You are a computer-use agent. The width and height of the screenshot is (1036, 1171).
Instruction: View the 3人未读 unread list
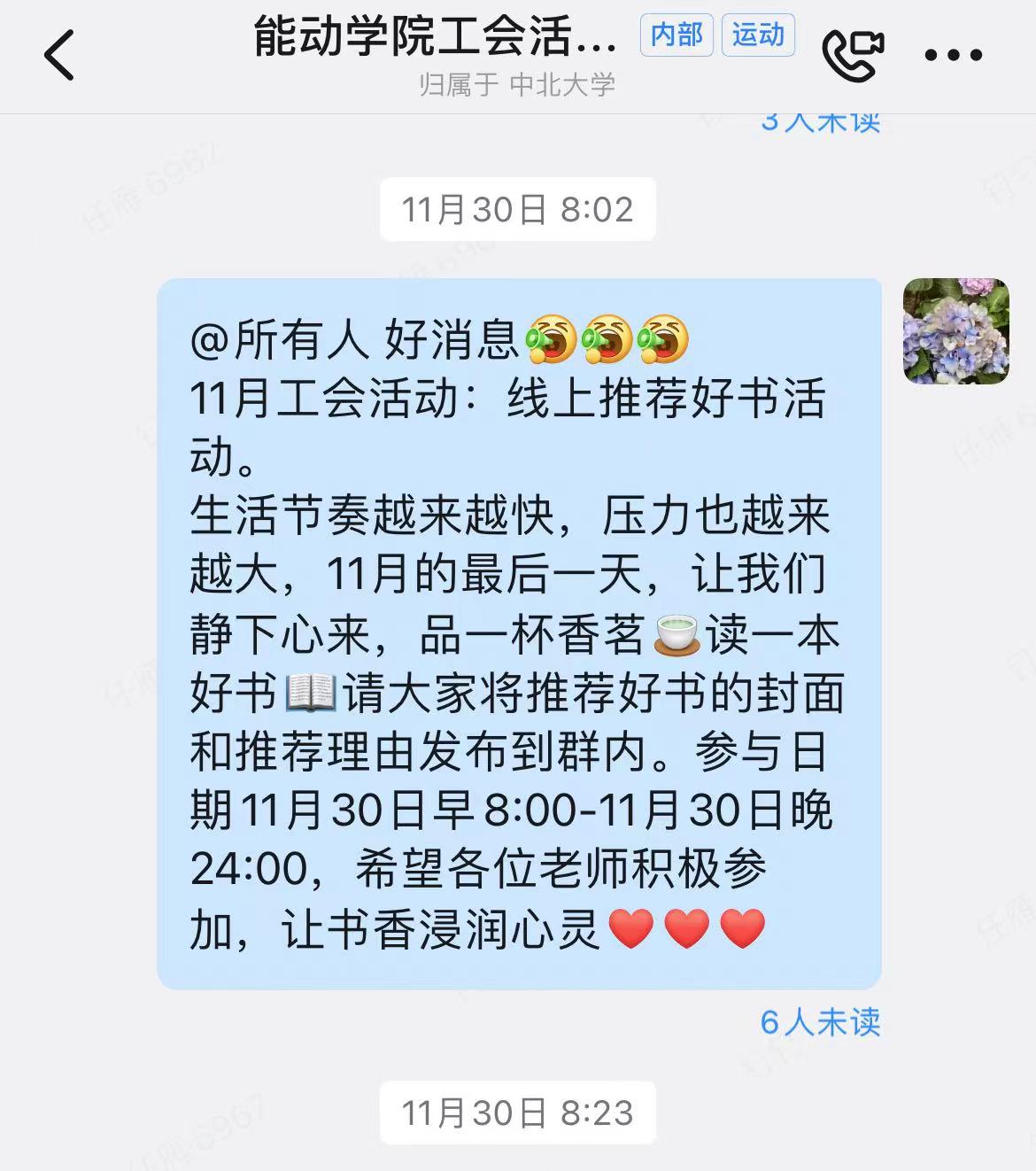[820, 121]
